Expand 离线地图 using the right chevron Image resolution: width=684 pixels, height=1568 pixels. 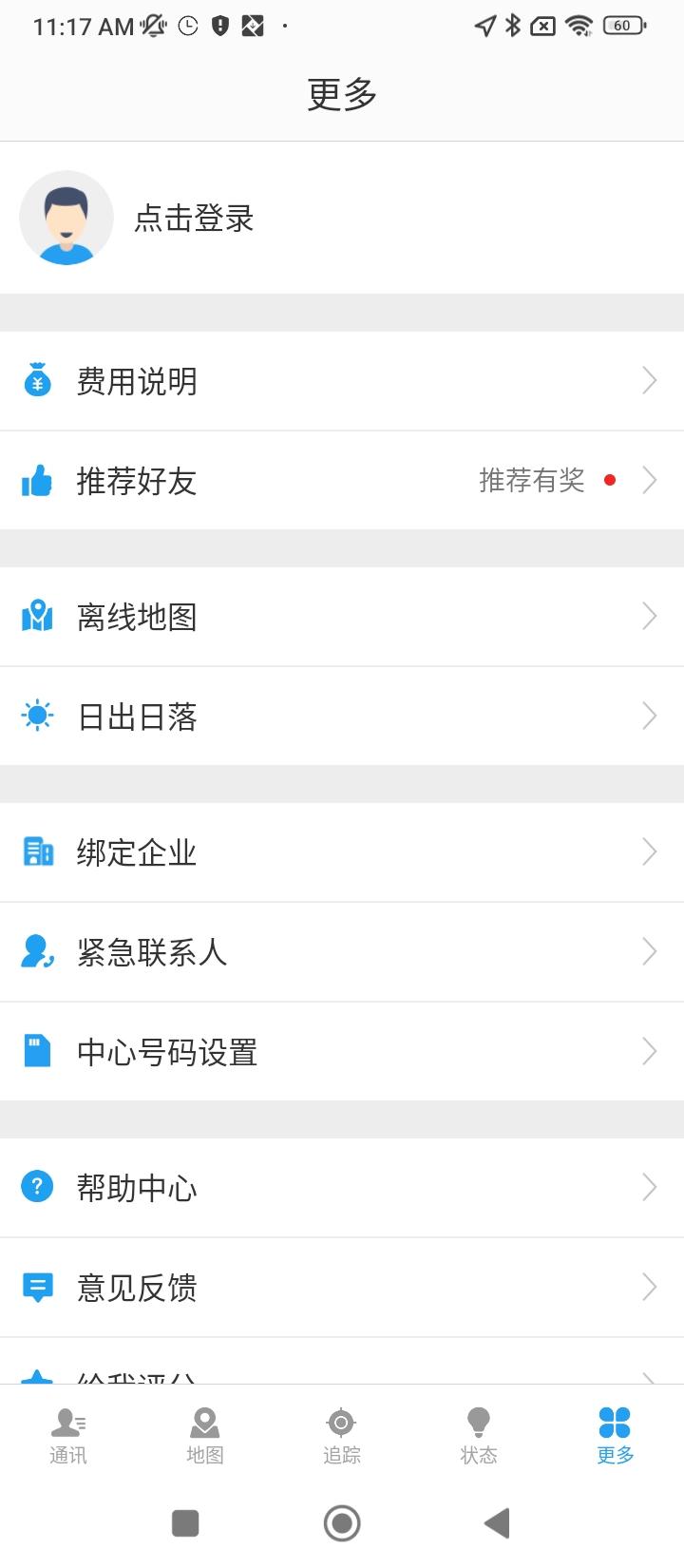pyautogui.click(x=649, y=617)
